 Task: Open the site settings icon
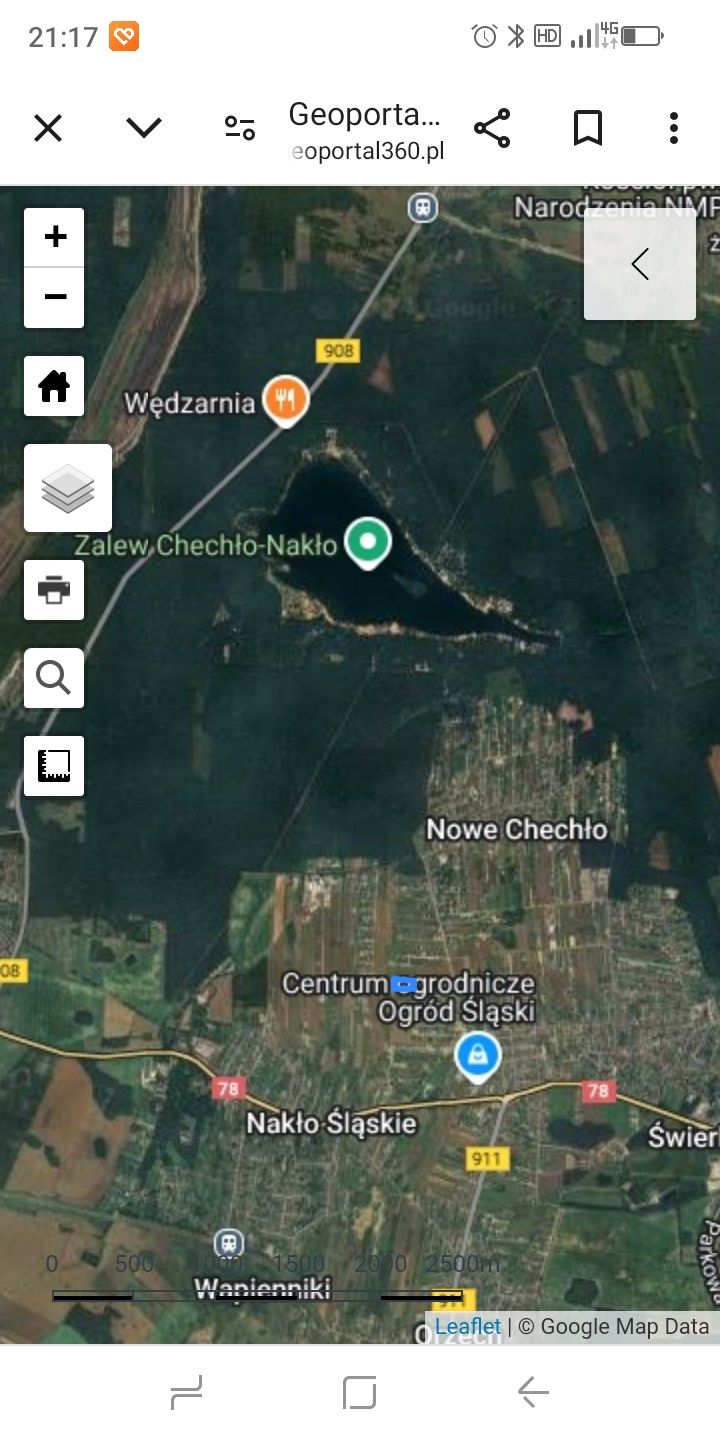click(240, 128)
